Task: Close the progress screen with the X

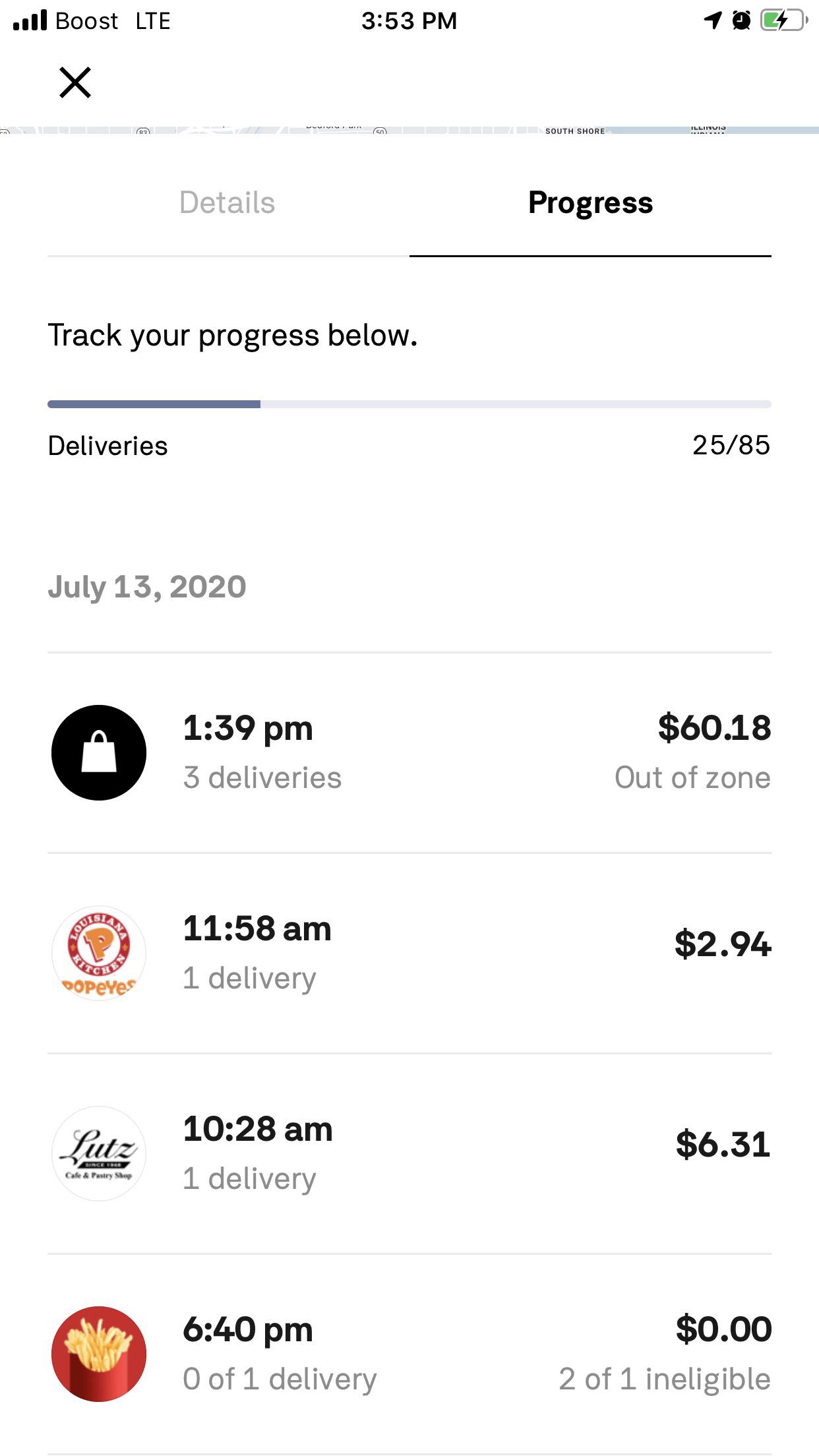Action: tap(75, 82)
